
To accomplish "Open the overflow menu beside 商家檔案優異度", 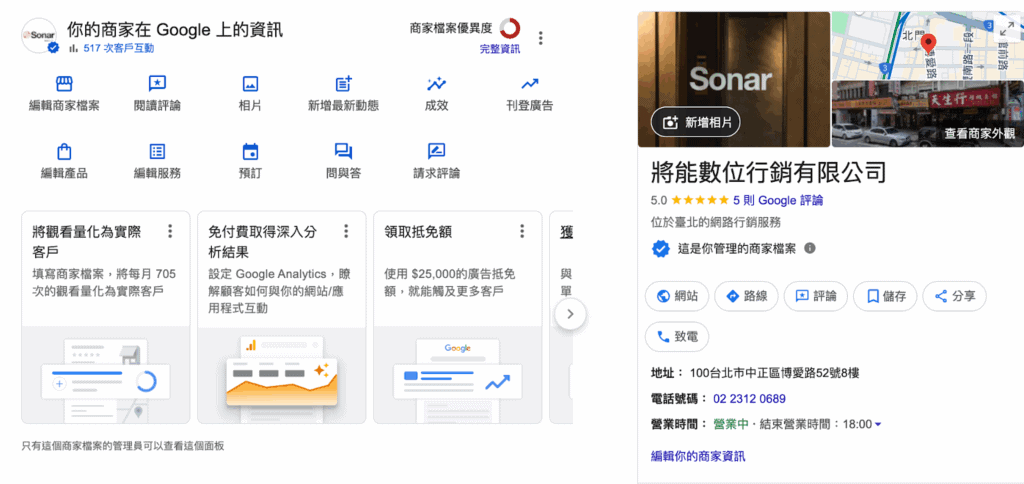I will [541, 38].
